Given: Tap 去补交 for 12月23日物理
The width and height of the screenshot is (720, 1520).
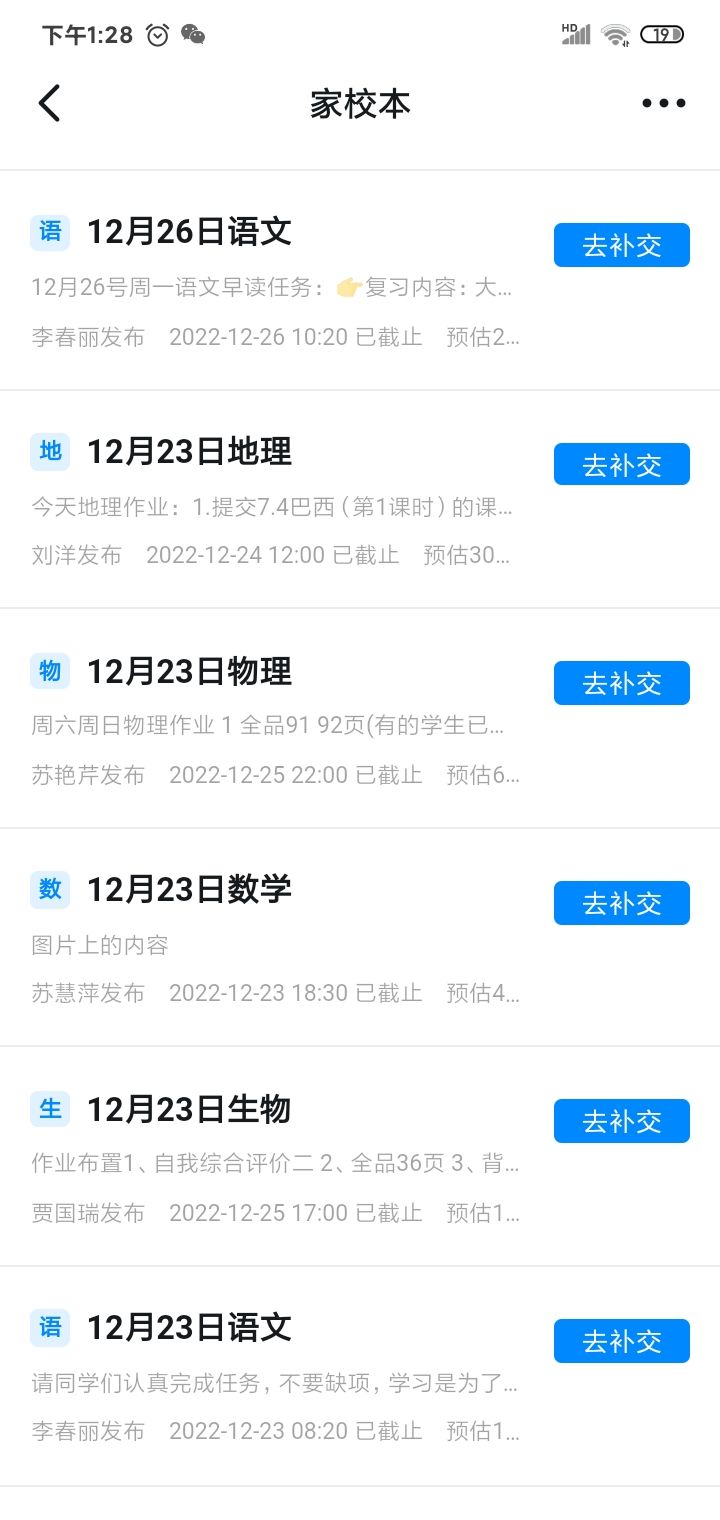Looking at the screenshot, I should pos(622,683).
